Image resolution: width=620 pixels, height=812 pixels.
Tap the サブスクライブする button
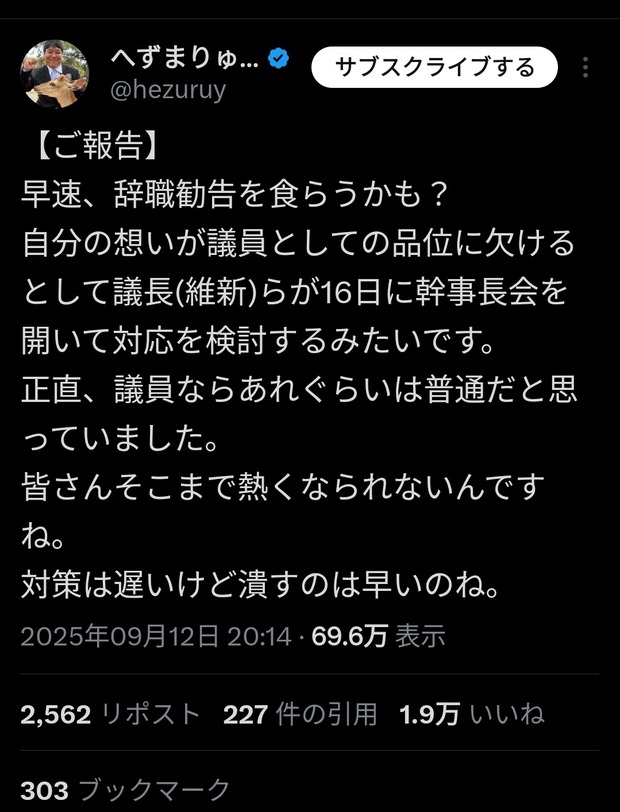pos(434,67)
